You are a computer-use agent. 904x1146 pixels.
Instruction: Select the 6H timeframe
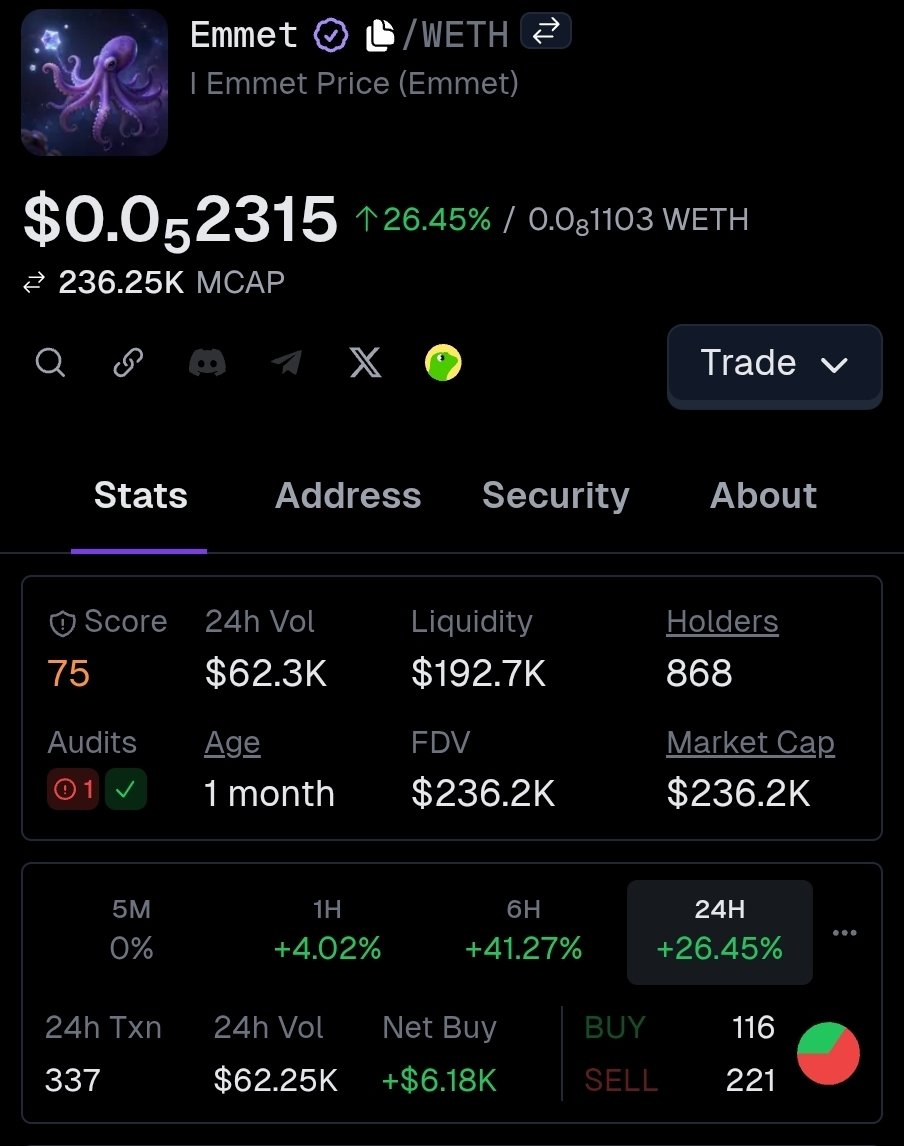tap(523, 931)
